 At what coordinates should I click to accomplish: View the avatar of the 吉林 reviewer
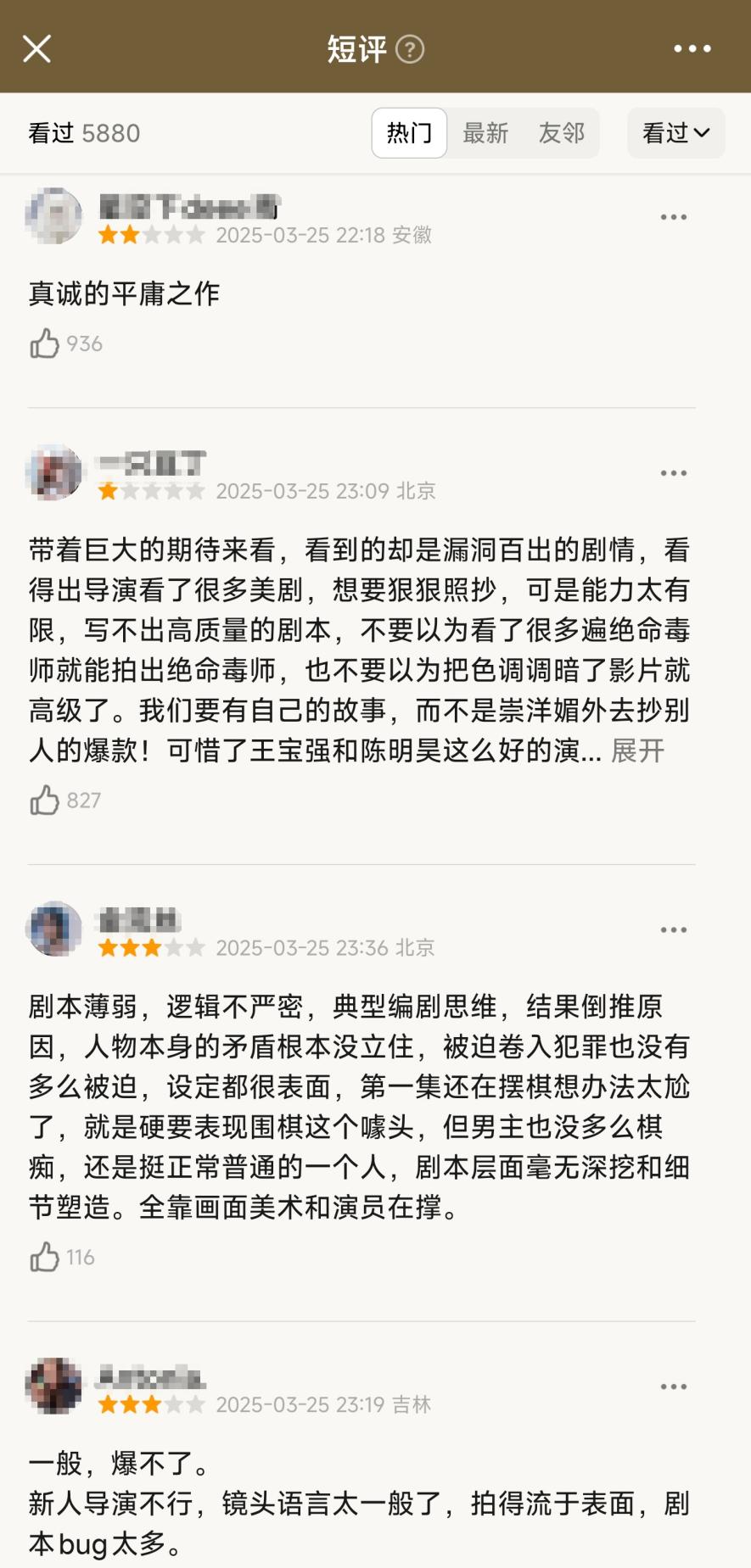pos(54,1386)
